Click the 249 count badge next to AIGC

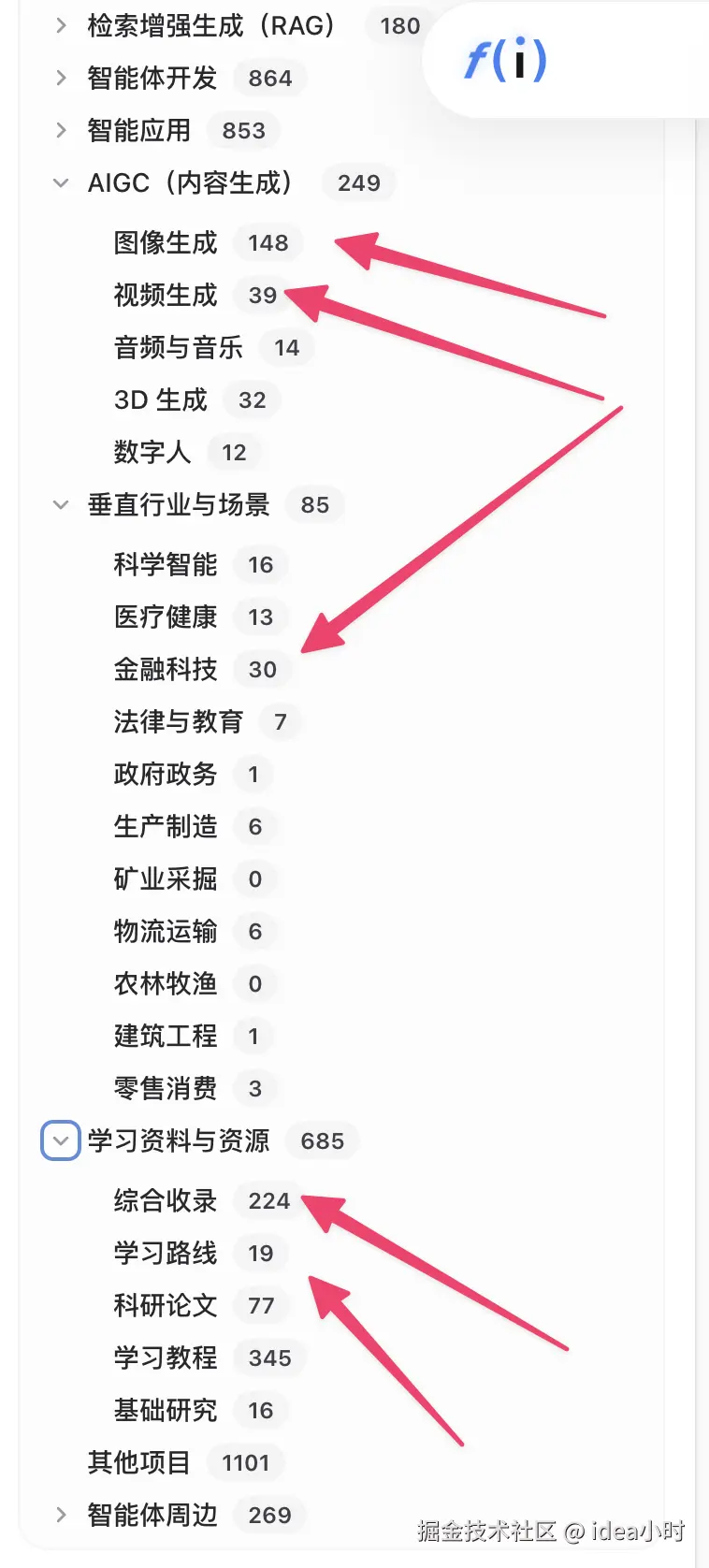click(358, 182)
